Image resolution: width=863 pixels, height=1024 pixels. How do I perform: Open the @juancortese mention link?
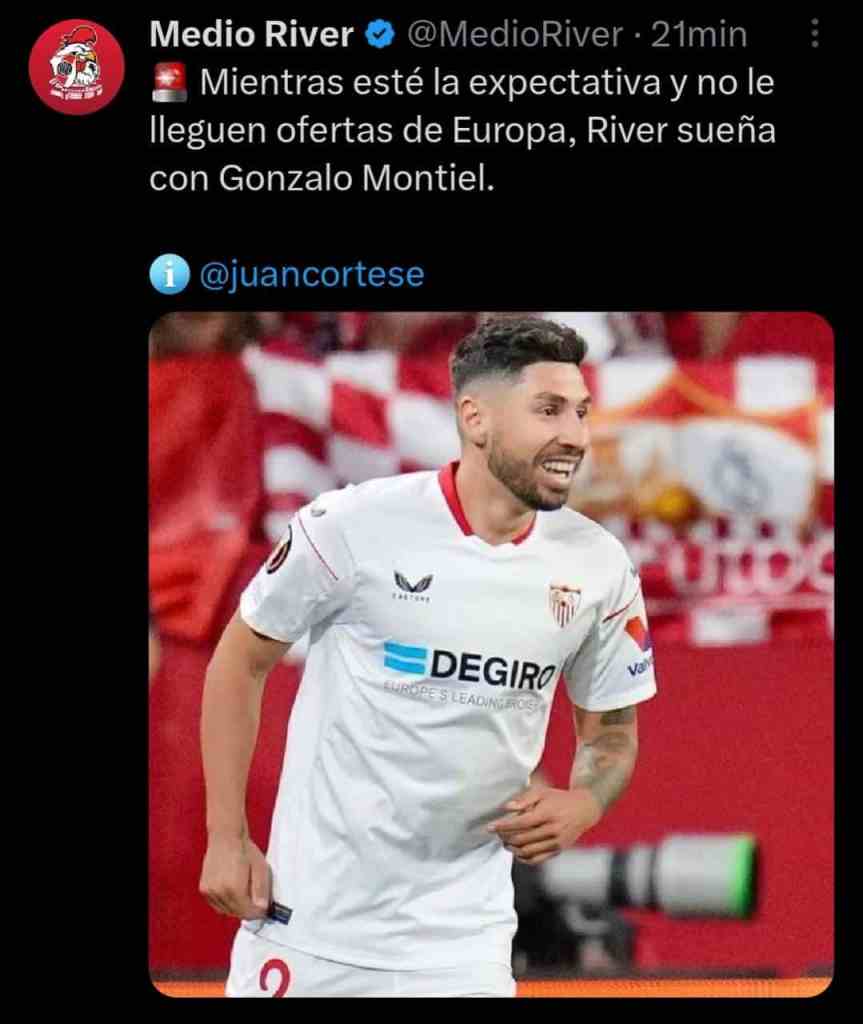point(312,274)
